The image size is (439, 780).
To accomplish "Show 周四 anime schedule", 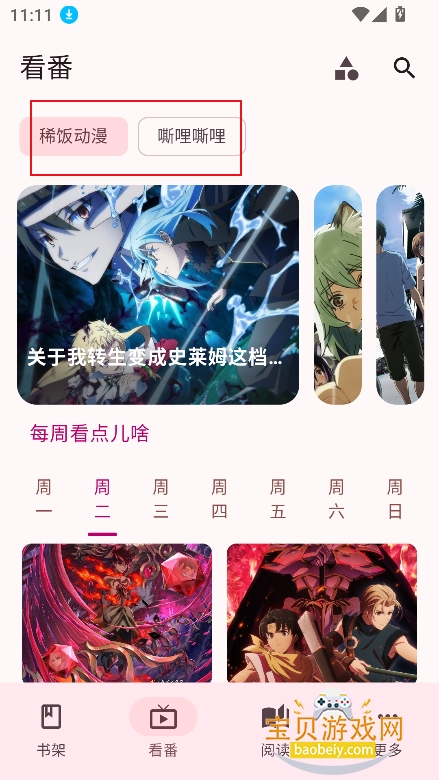I will click(x=219, y=499).
